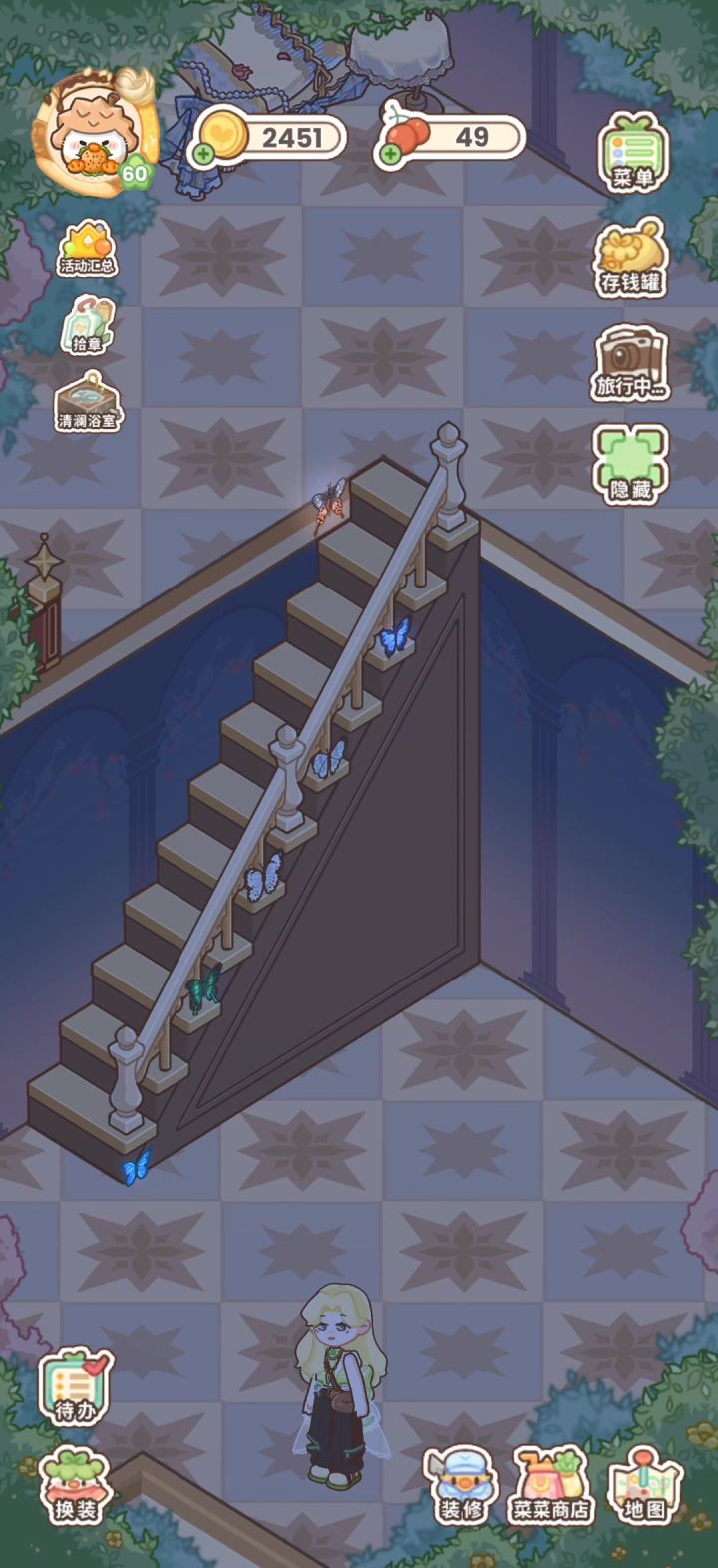
Task: Visit the 菜菜商店 shop
Action: 550,1485
